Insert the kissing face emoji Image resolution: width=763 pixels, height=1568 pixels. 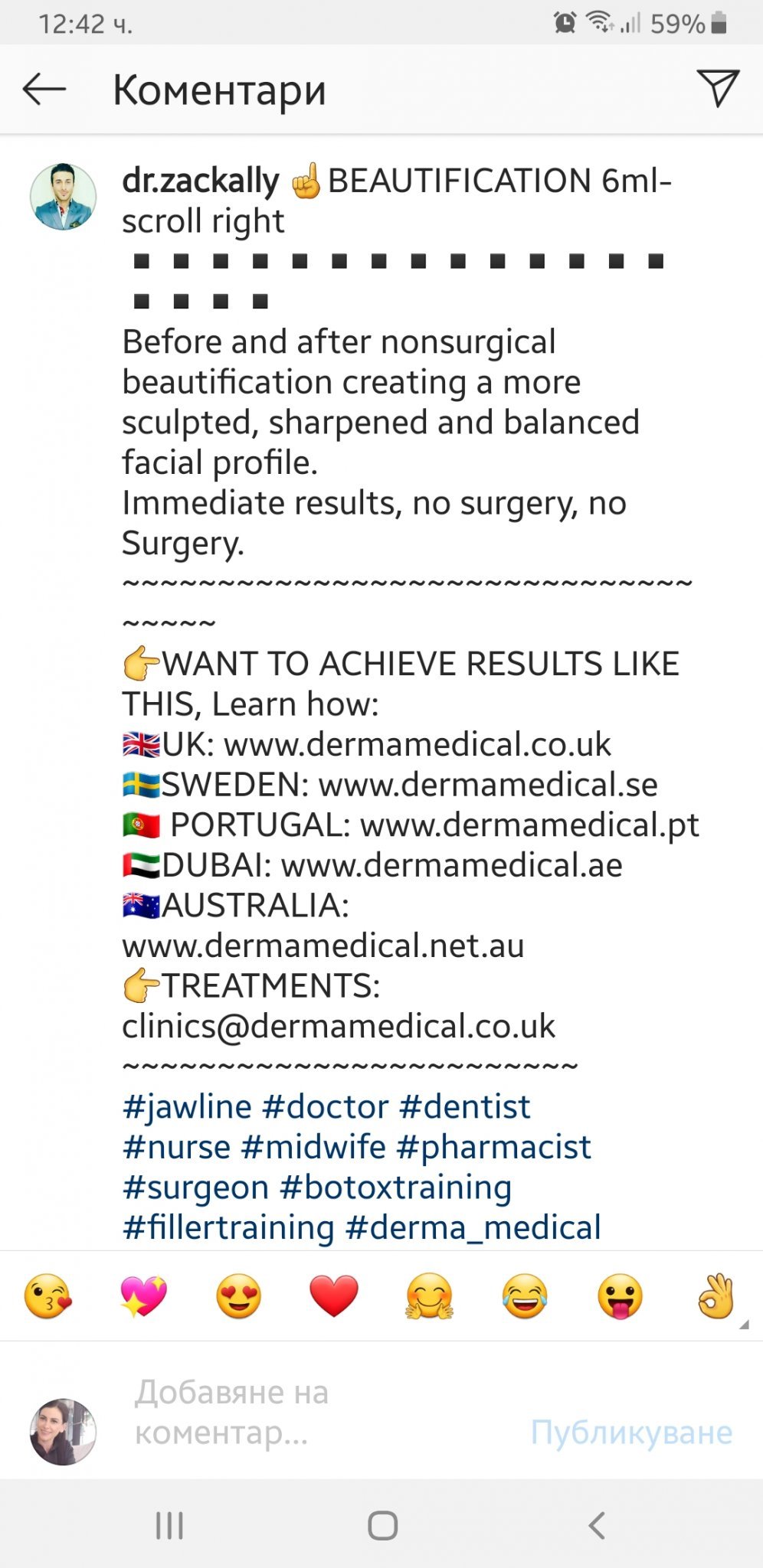pyautogui.click(x=47, y=1296)
